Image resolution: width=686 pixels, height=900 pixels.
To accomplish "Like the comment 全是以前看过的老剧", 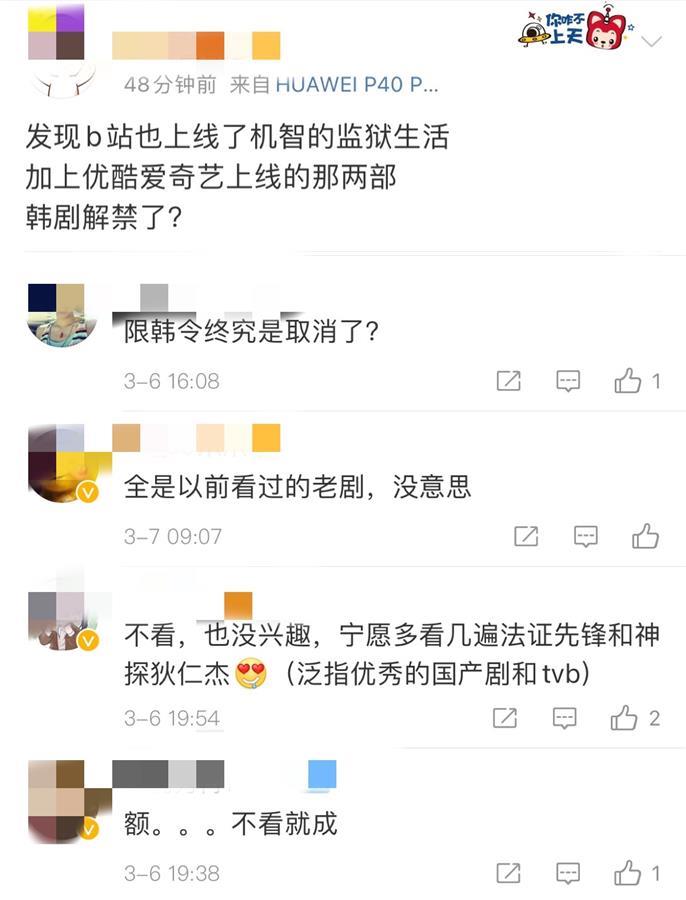I will [x=645, y=537].
